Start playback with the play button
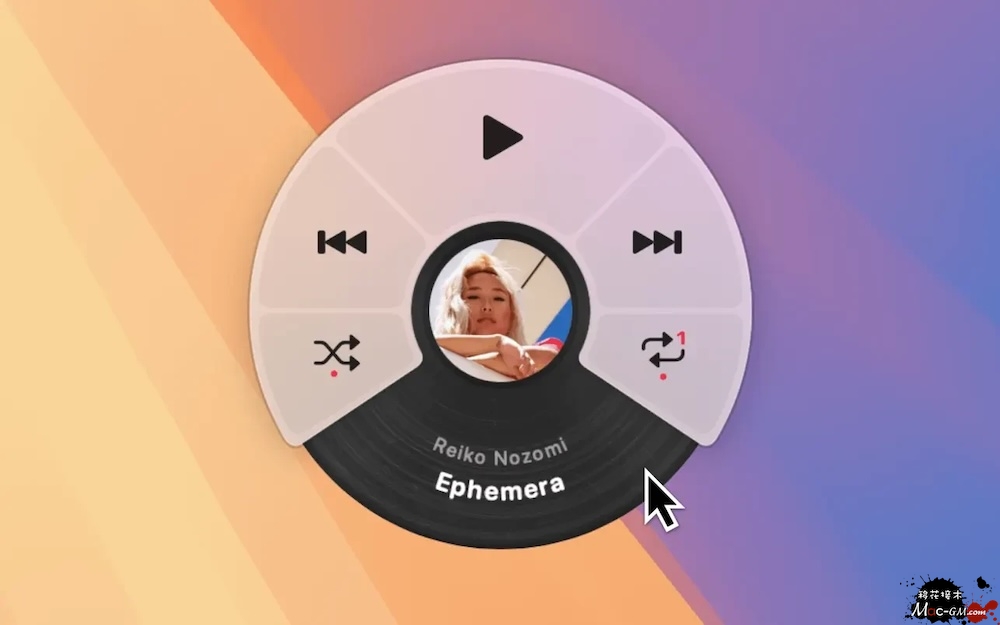 (x=500, y=137)
